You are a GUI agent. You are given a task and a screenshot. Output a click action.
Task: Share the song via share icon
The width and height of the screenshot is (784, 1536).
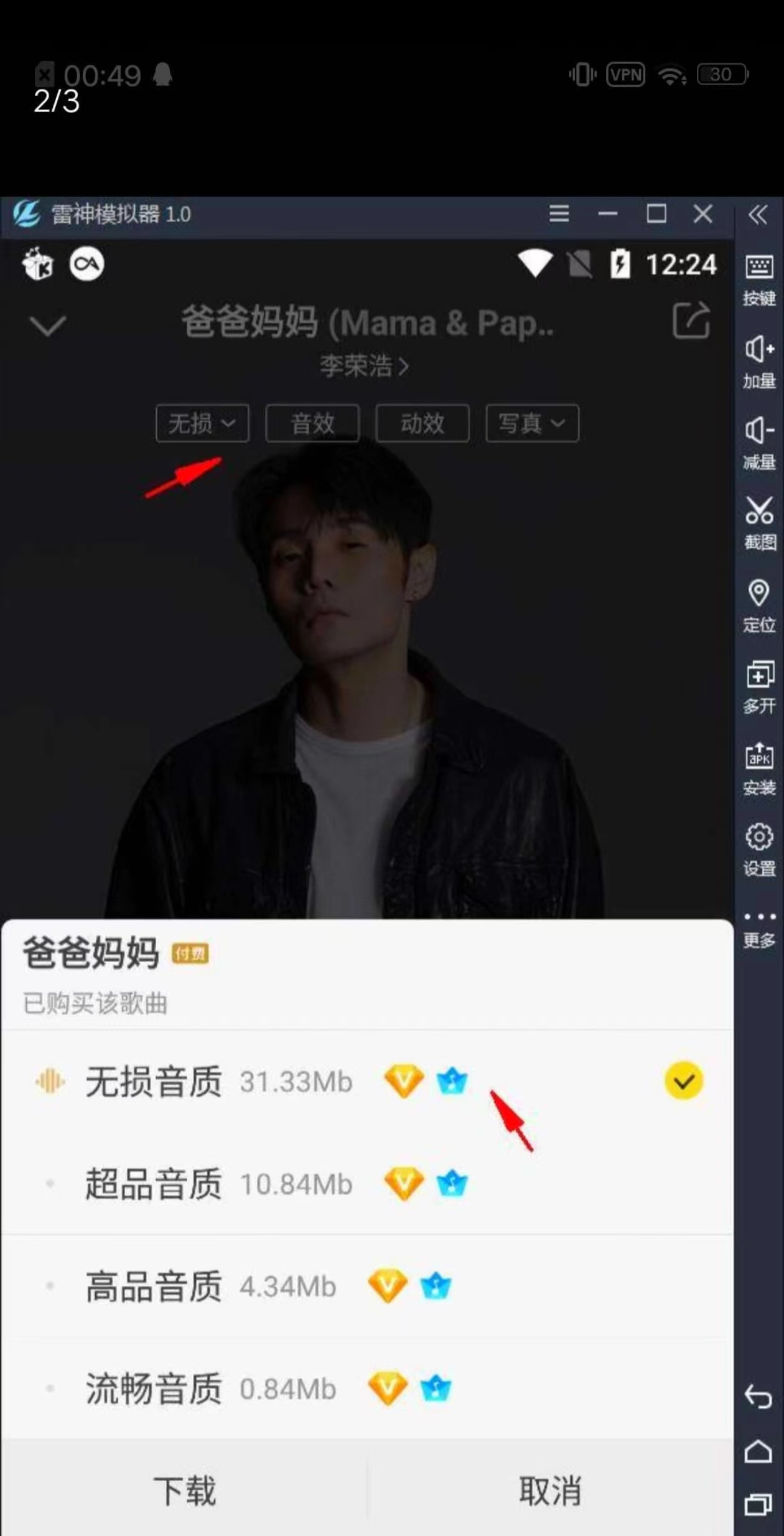pos(691,320)
